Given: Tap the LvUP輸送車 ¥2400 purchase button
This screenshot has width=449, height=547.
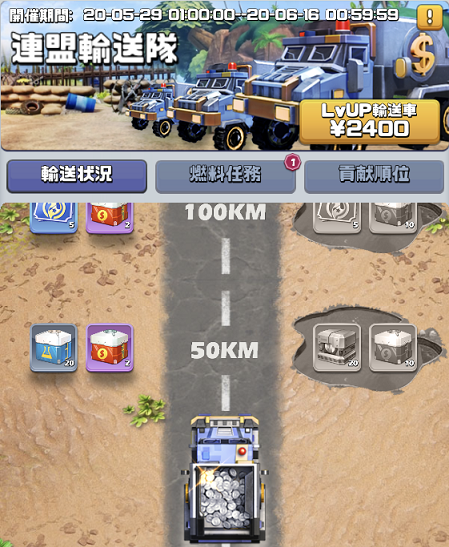Looking at the screenshot, I should pyautogui.click(x=369, y=121).
